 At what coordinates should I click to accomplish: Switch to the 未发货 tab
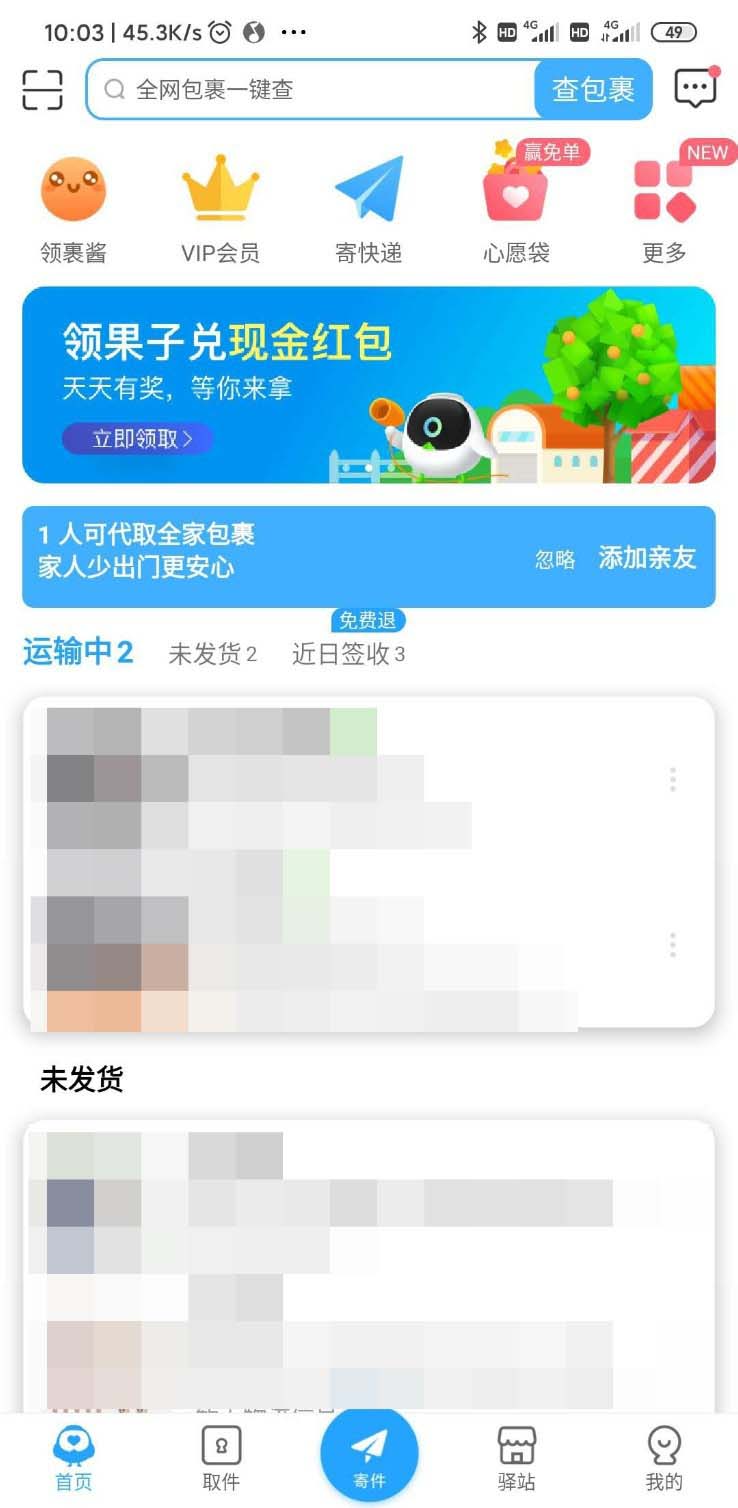click(212, 654)
